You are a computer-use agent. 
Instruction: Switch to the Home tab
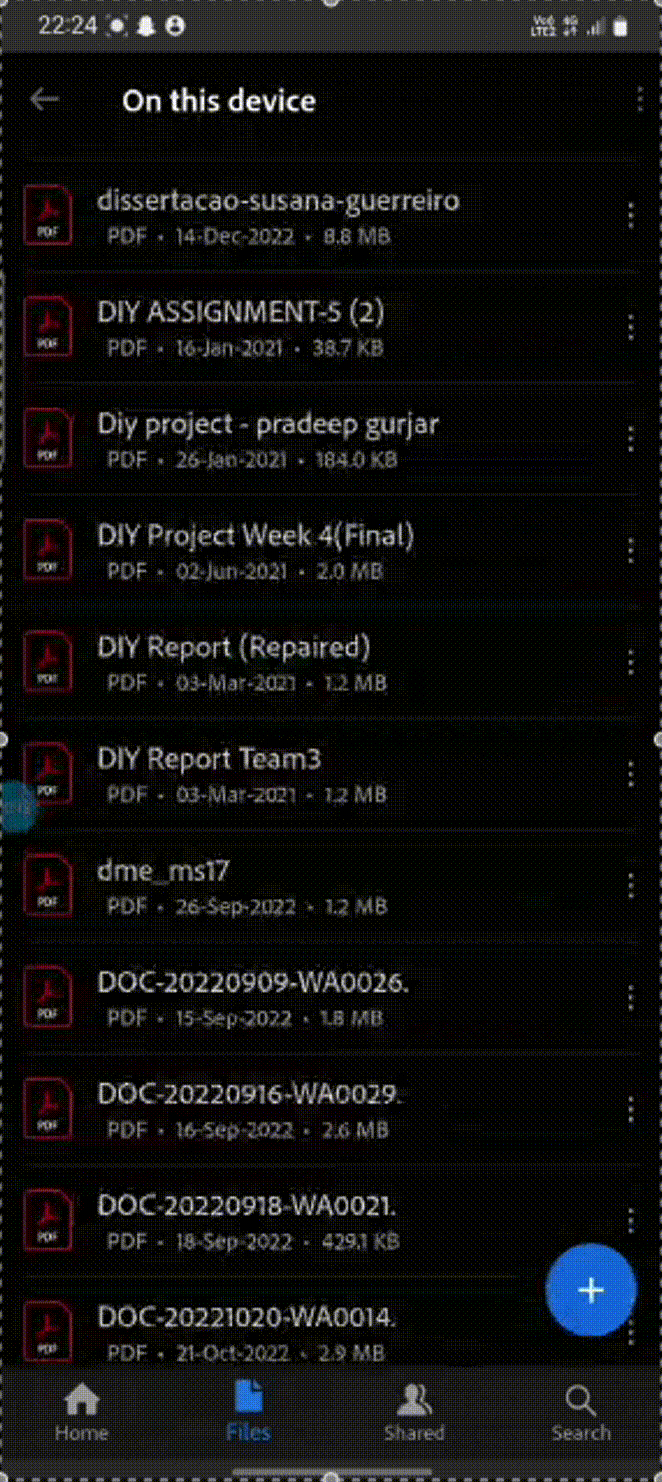(x=81, y=1414)
